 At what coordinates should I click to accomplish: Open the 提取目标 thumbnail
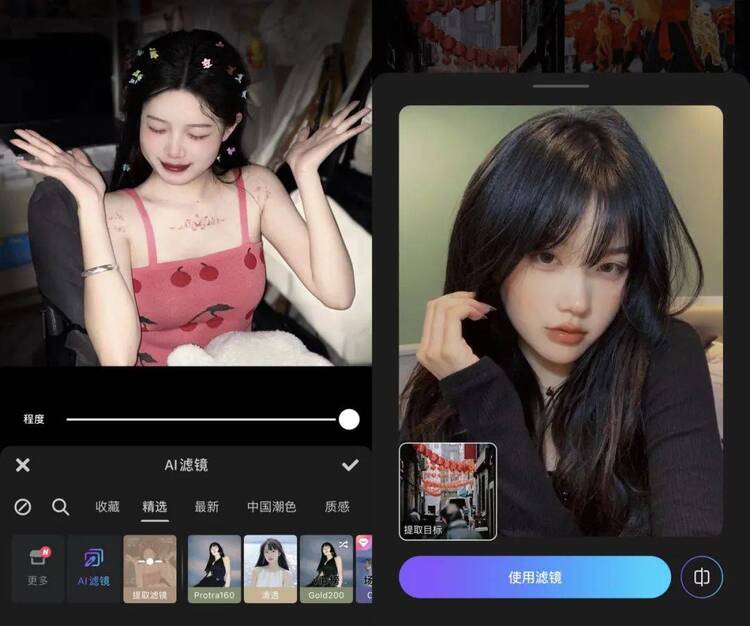pos(448,491)
